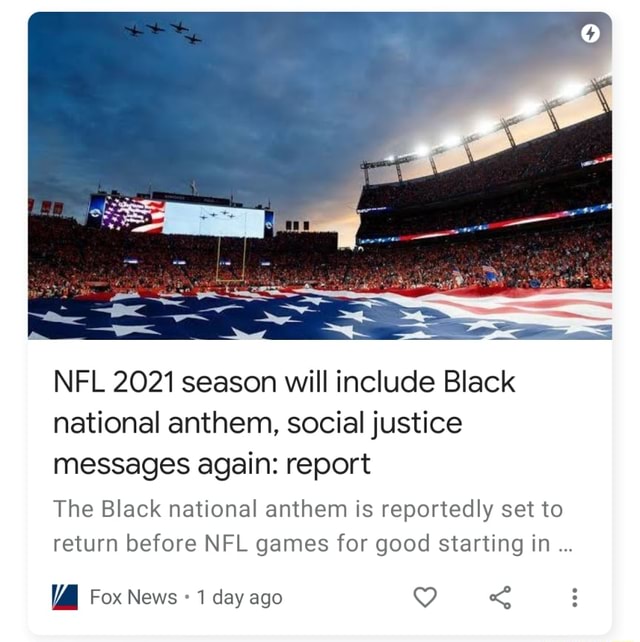Open the article's three-dot overflow menu

point(574,597)
